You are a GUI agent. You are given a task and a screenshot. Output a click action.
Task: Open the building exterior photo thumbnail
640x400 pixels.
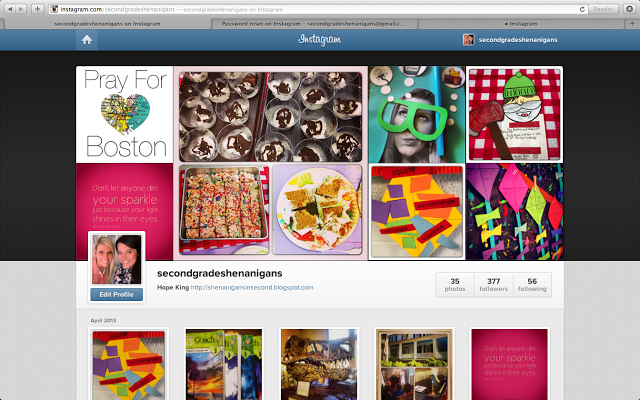click(414, 364)
